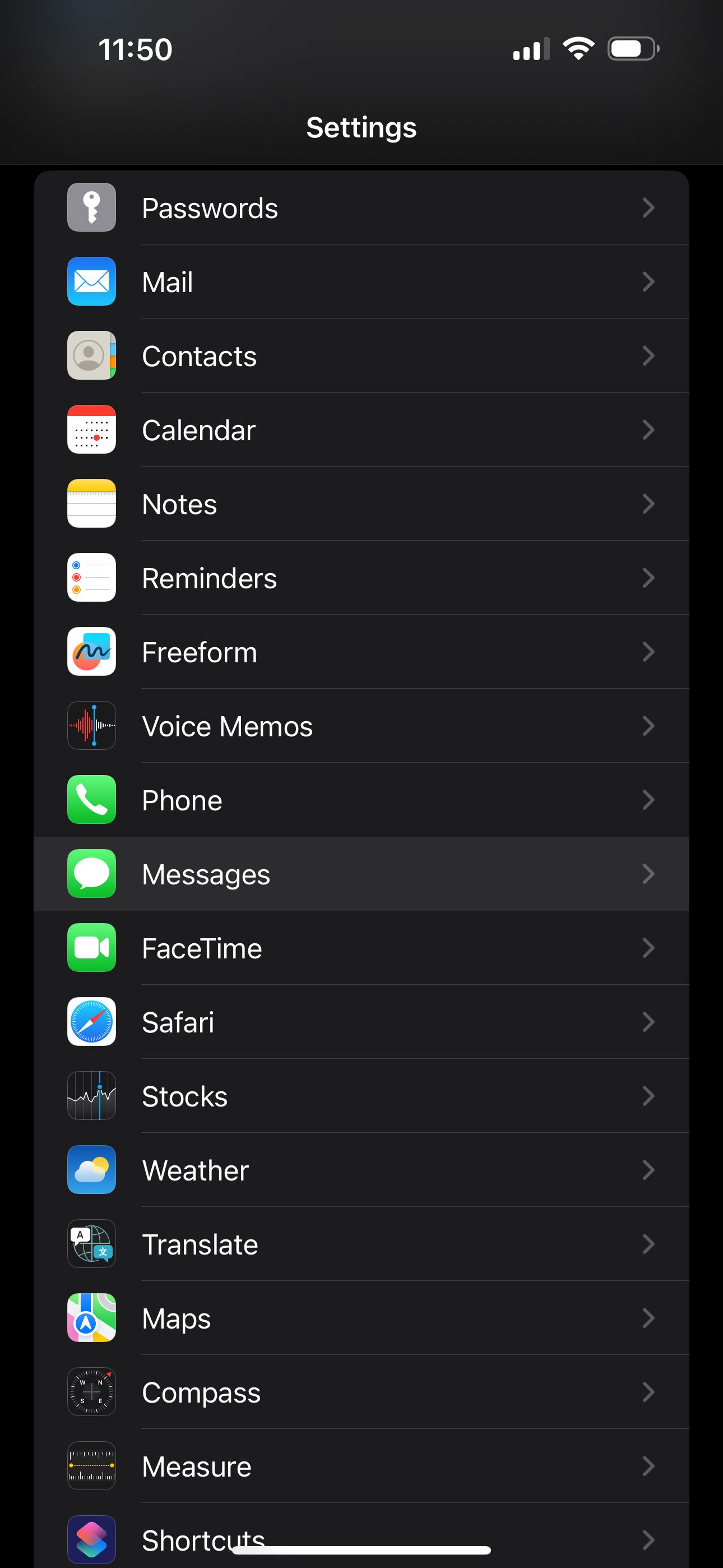Expand the FaceTime settings chevron
723x1568 pixels.
click(x=650, y=948)
